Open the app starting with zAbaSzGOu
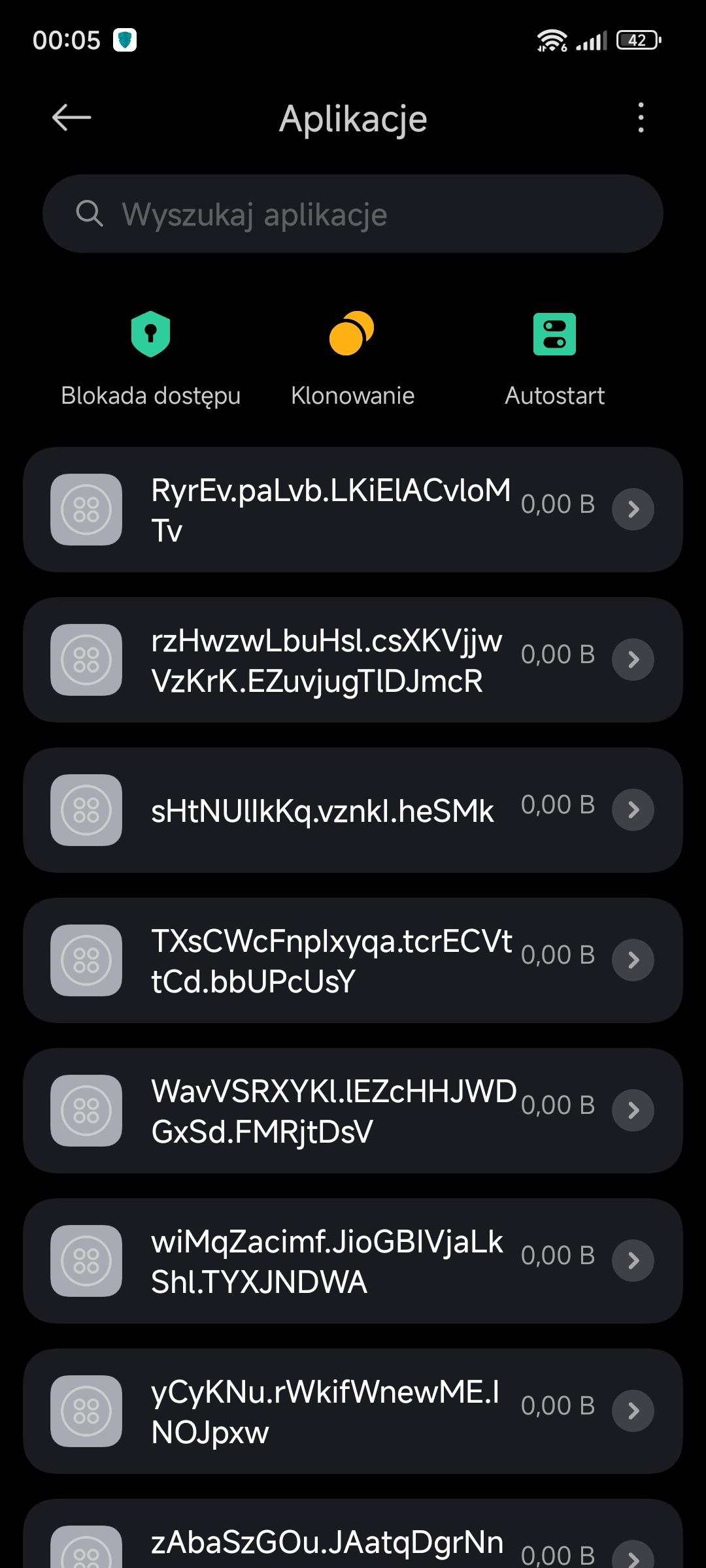The width and height of the screenshot is (706, 1568). point(353,1542)
